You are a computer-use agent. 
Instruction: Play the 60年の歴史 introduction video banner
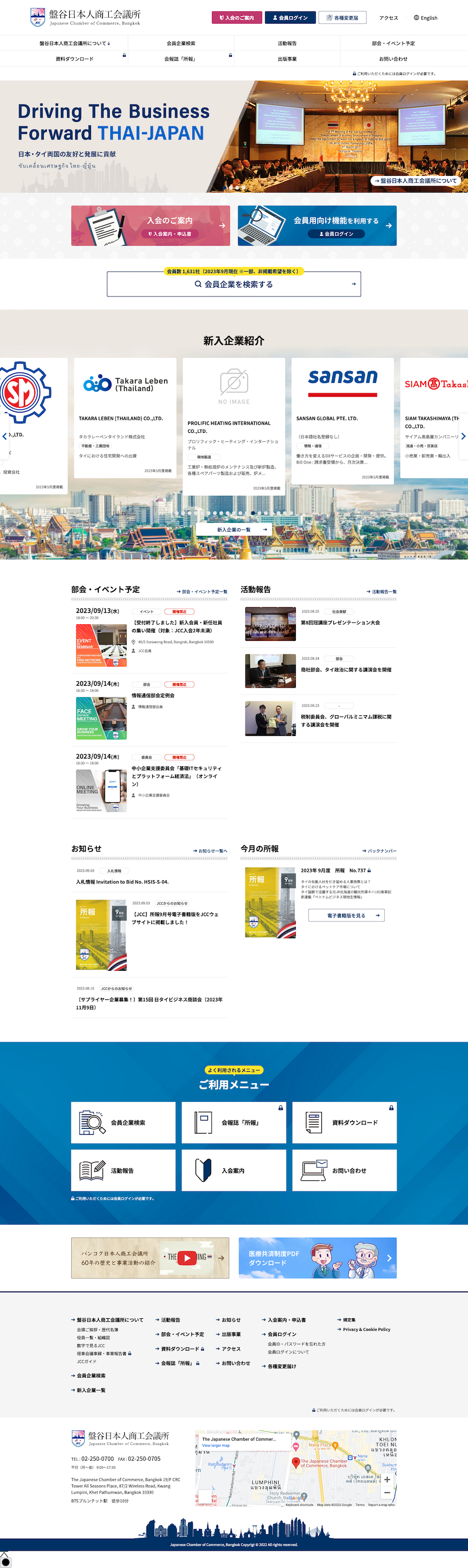[x=150, y=1257]
